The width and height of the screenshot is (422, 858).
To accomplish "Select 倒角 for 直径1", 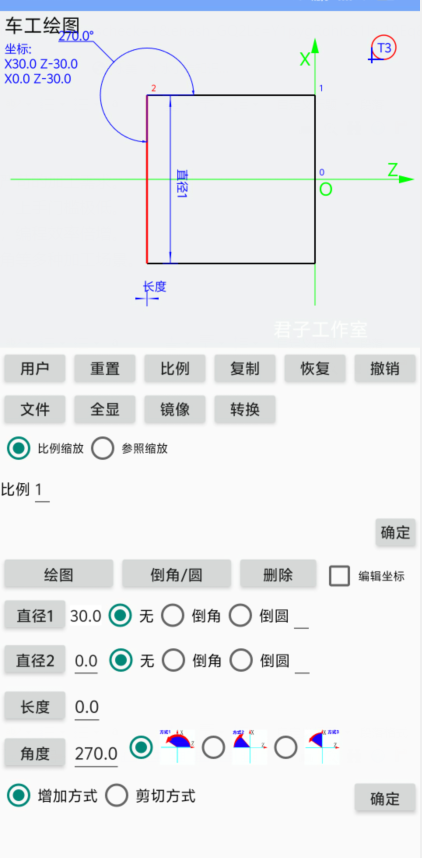I will [173, 616].
